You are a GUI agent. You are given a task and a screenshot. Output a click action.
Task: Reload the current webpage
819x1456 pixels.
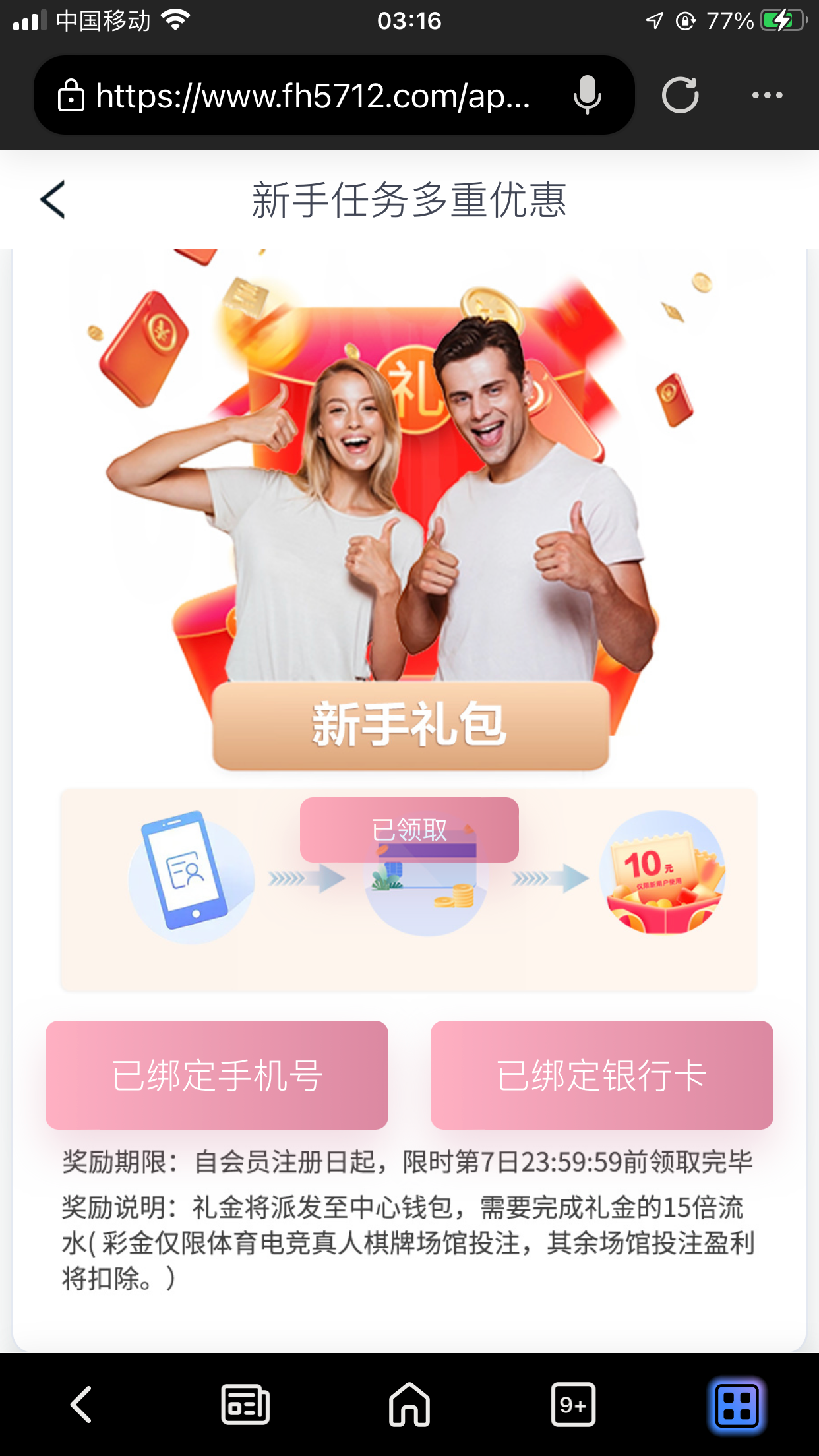point(680,96)
